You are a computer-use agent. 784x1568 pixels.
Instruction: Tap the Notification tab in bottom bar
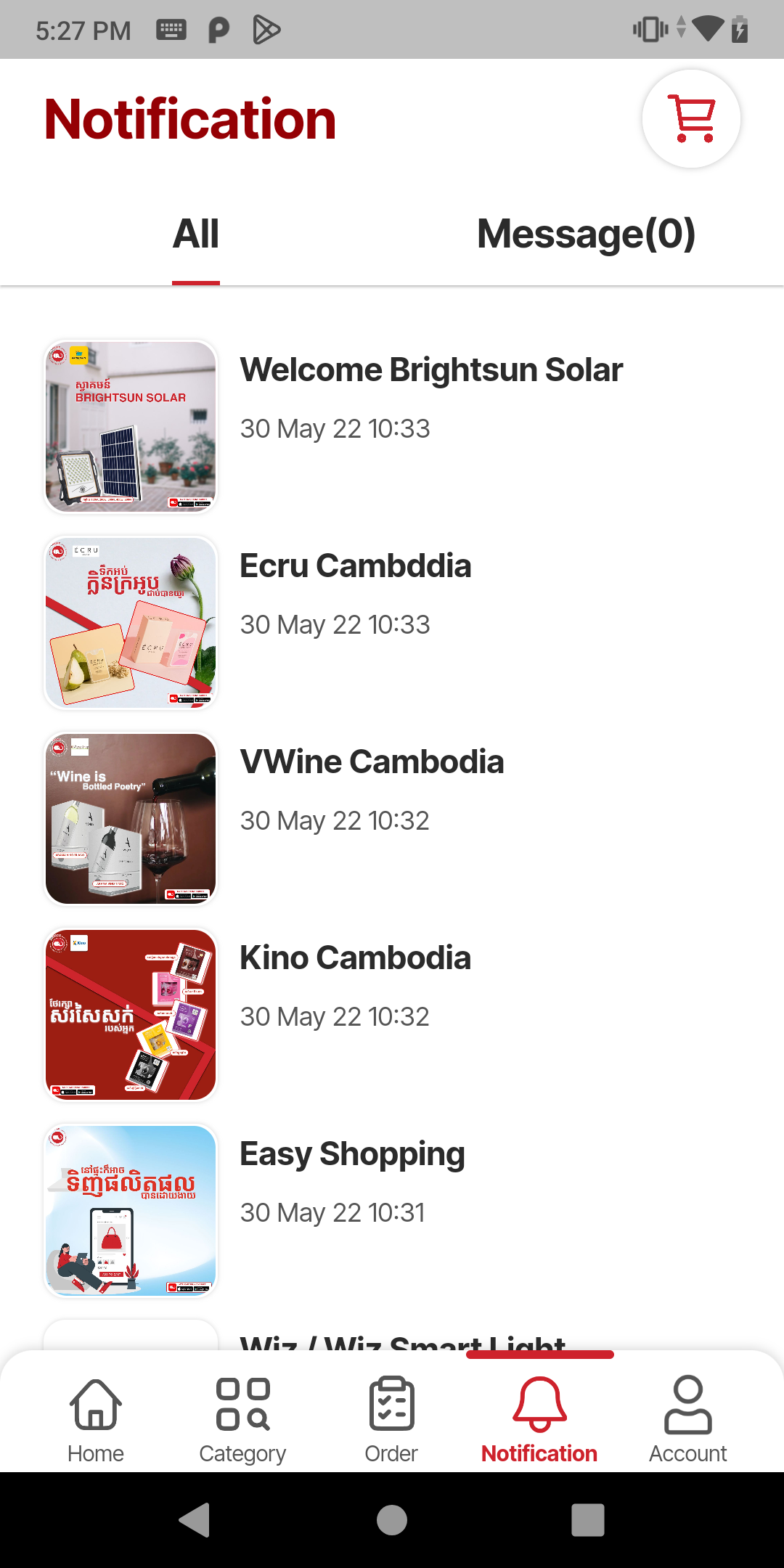(539, 1418)
